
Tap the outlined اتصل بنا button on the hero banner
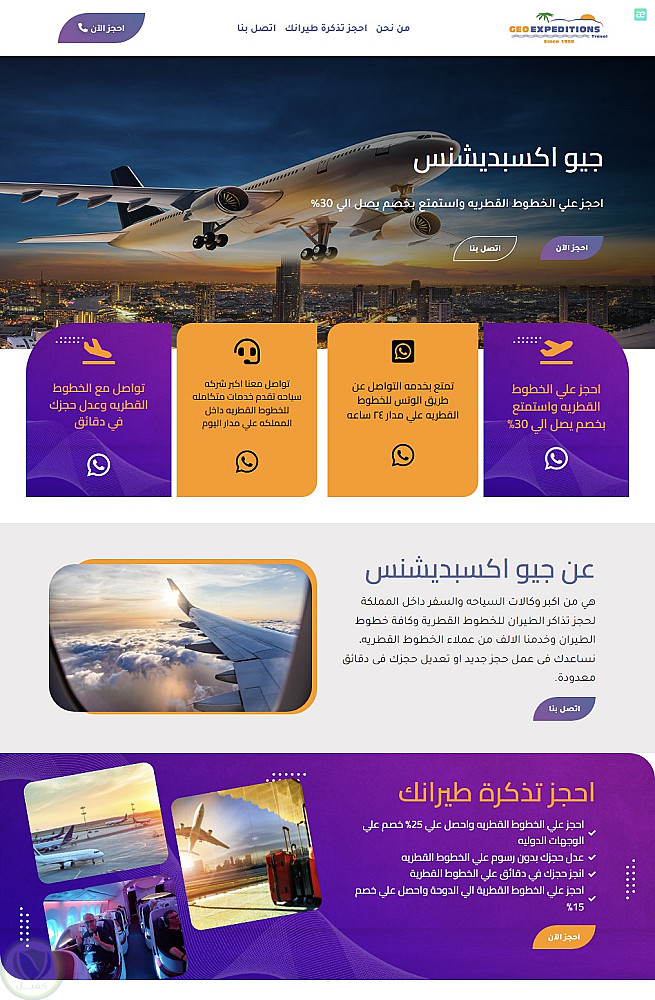485,247
